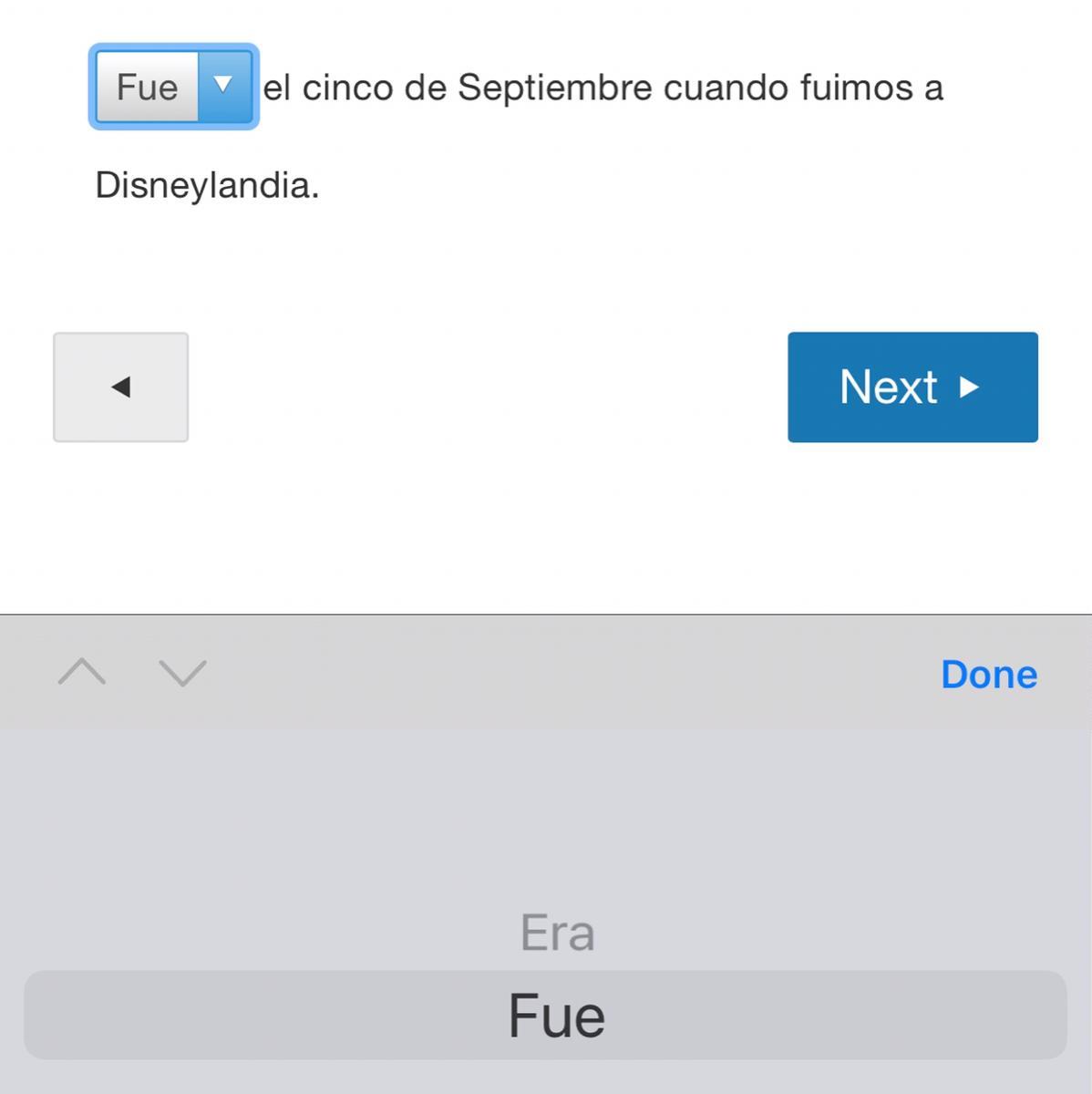Screen dimensions: 1092x1094
Task: Open the Fue dropdown in the sentence
Action: [173, 87]
